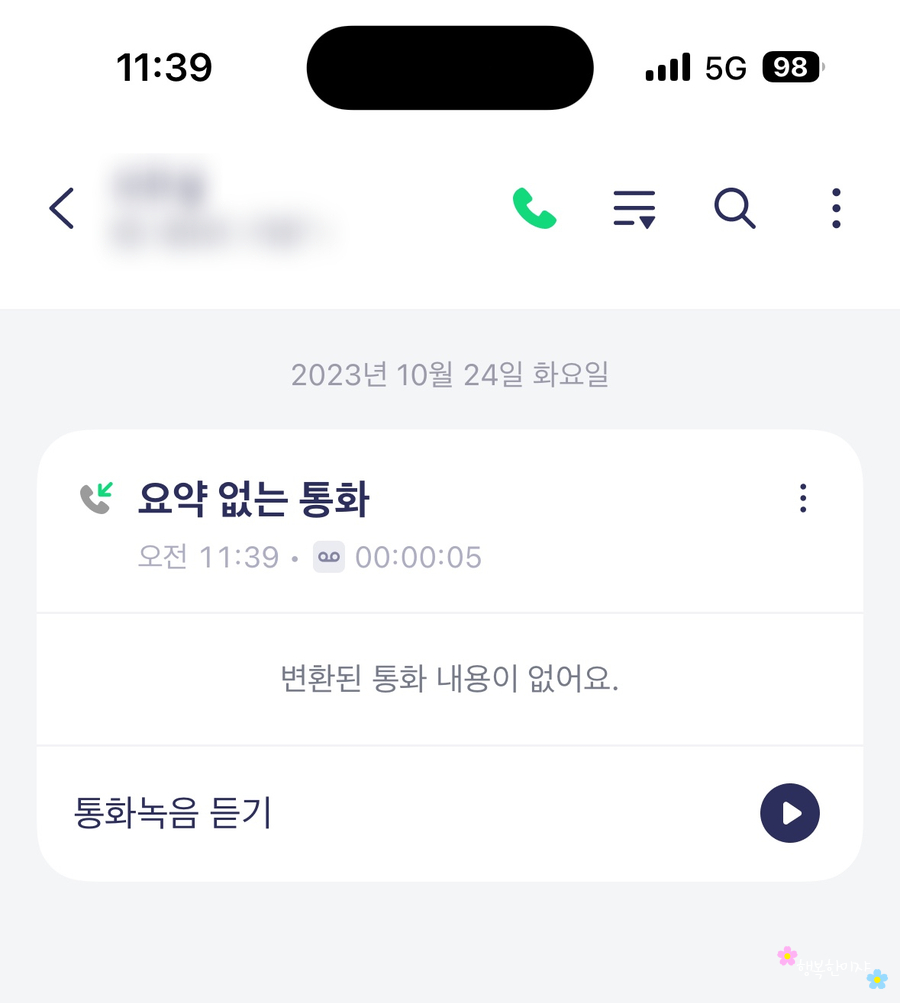Go back using the arrow icon
Viewport: 900px width, 1003px height.
[62, 208]
